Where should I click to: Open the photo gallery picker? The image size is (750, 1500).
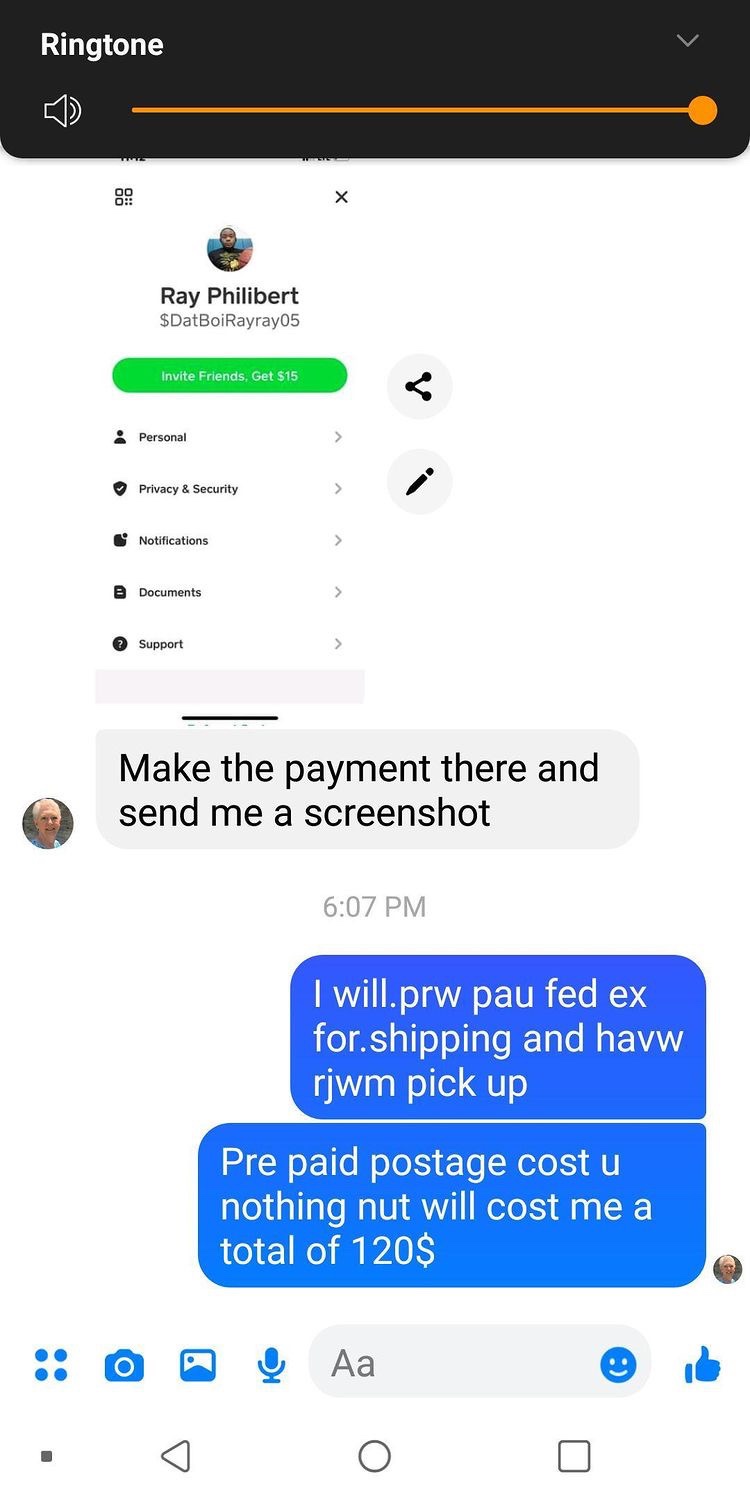(x=198, y=1365)
